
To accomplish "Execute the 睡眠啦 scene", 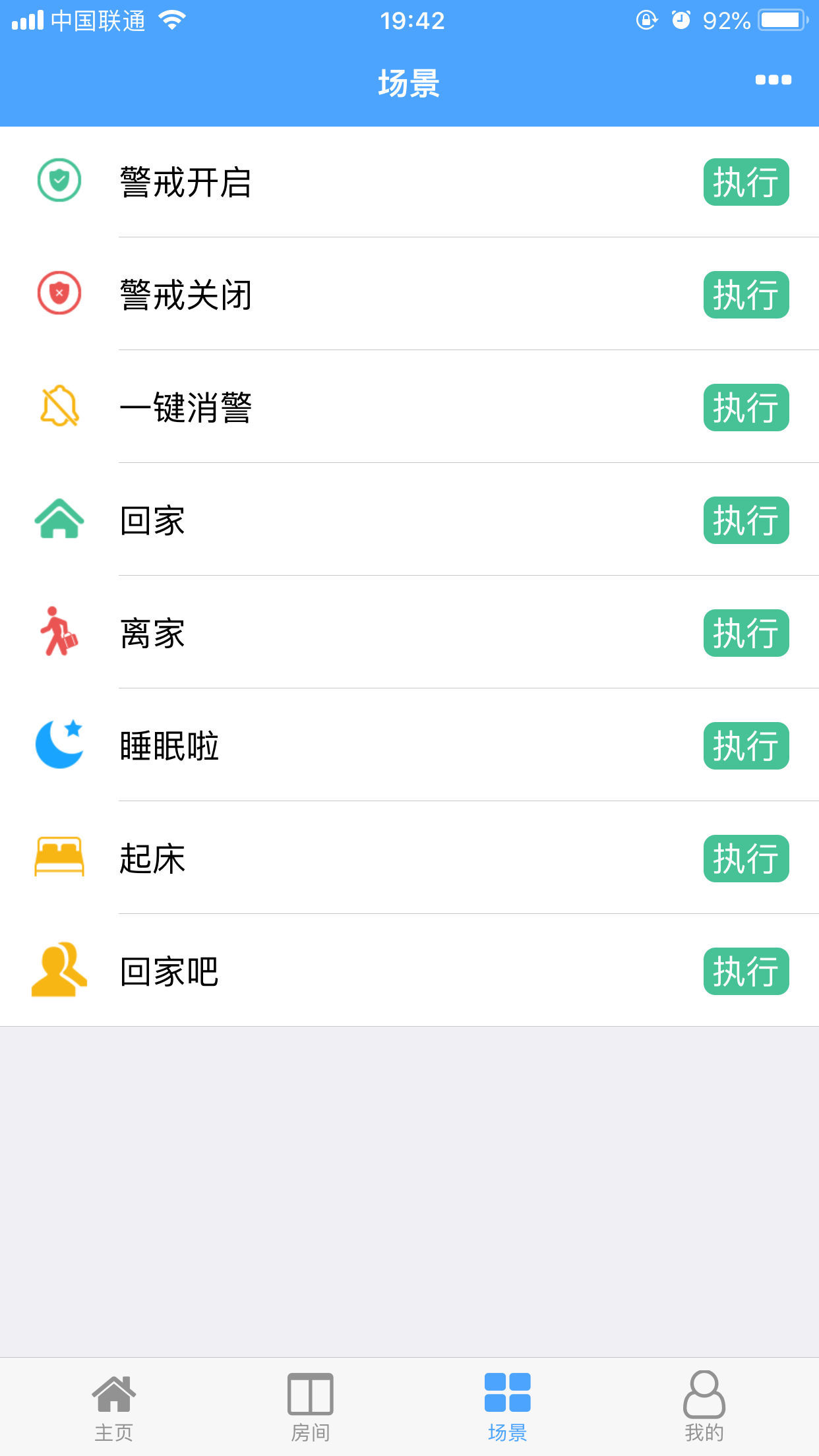I will [x=746, y=746].
